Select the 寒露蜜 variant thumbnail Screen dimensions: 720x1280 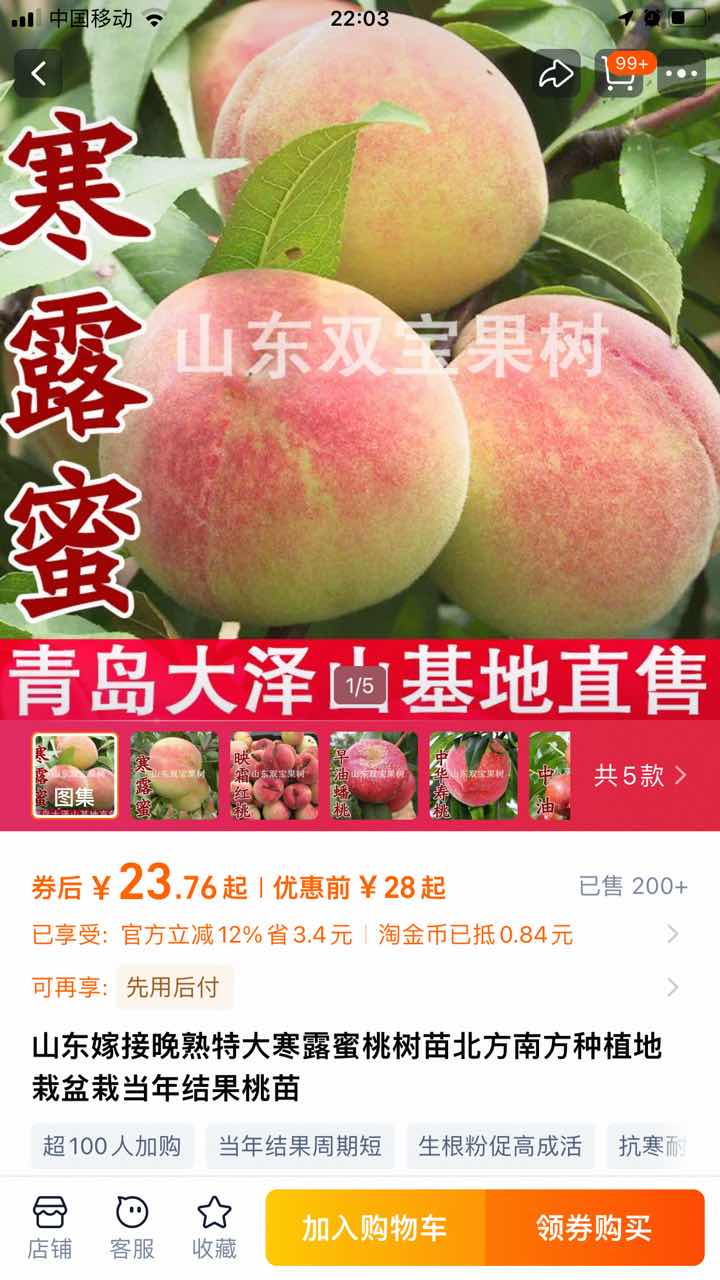coord(174,776)
